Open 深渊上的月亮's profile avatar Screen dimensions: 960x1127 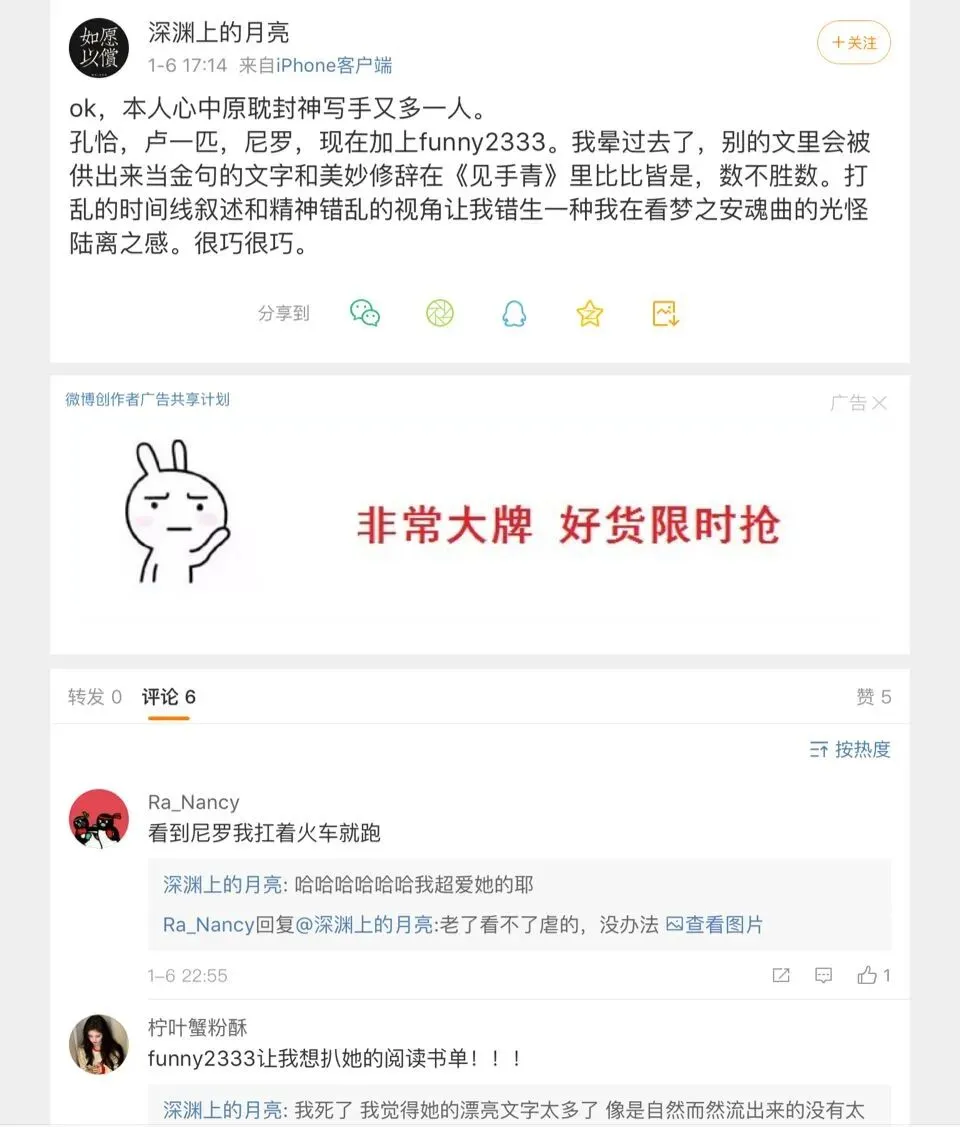(99, 47)
